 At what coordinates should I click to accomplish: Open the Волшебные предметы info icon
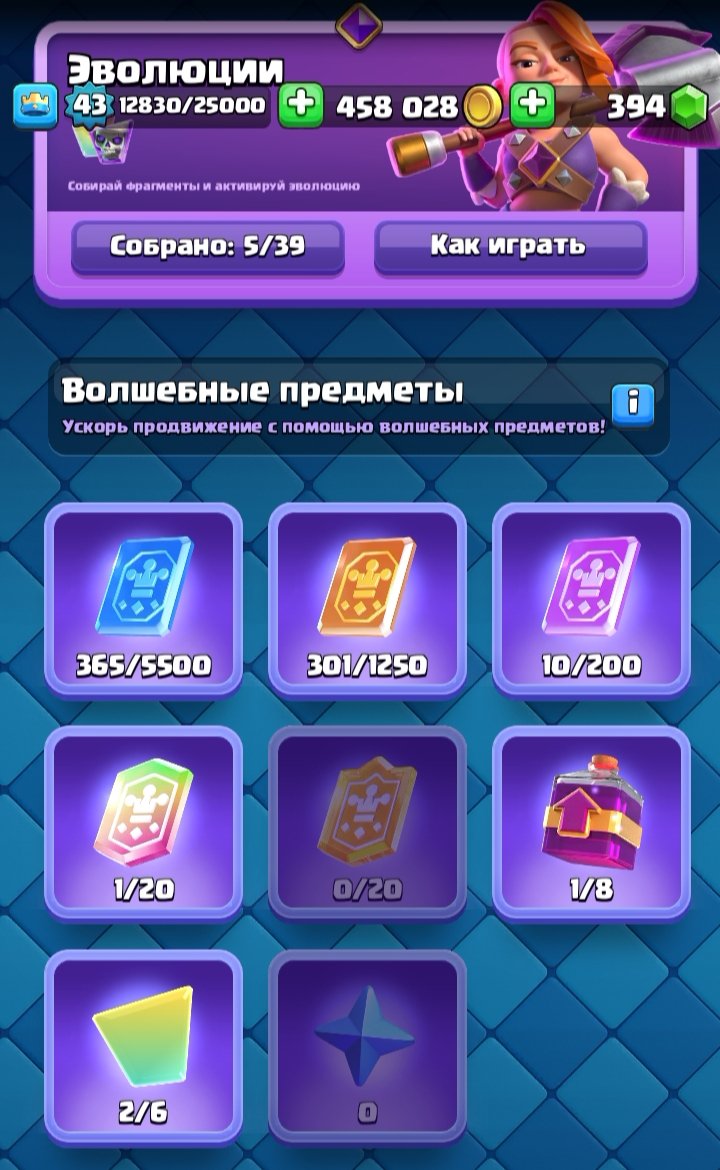click(632, 404)
